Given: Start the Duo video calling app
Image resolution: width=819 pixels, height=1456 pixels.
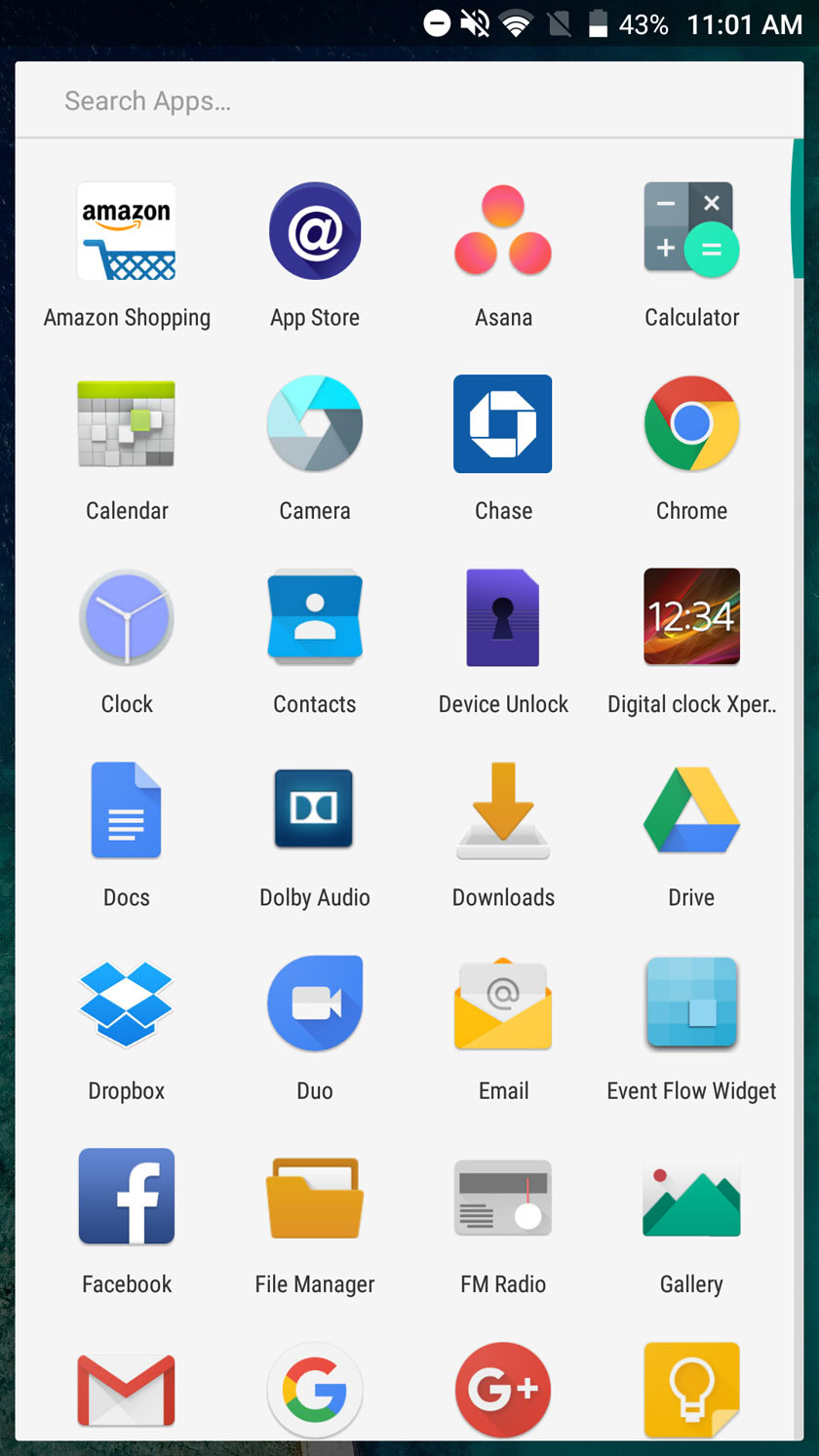Looking at the screenshot, I should [315, 1004].
